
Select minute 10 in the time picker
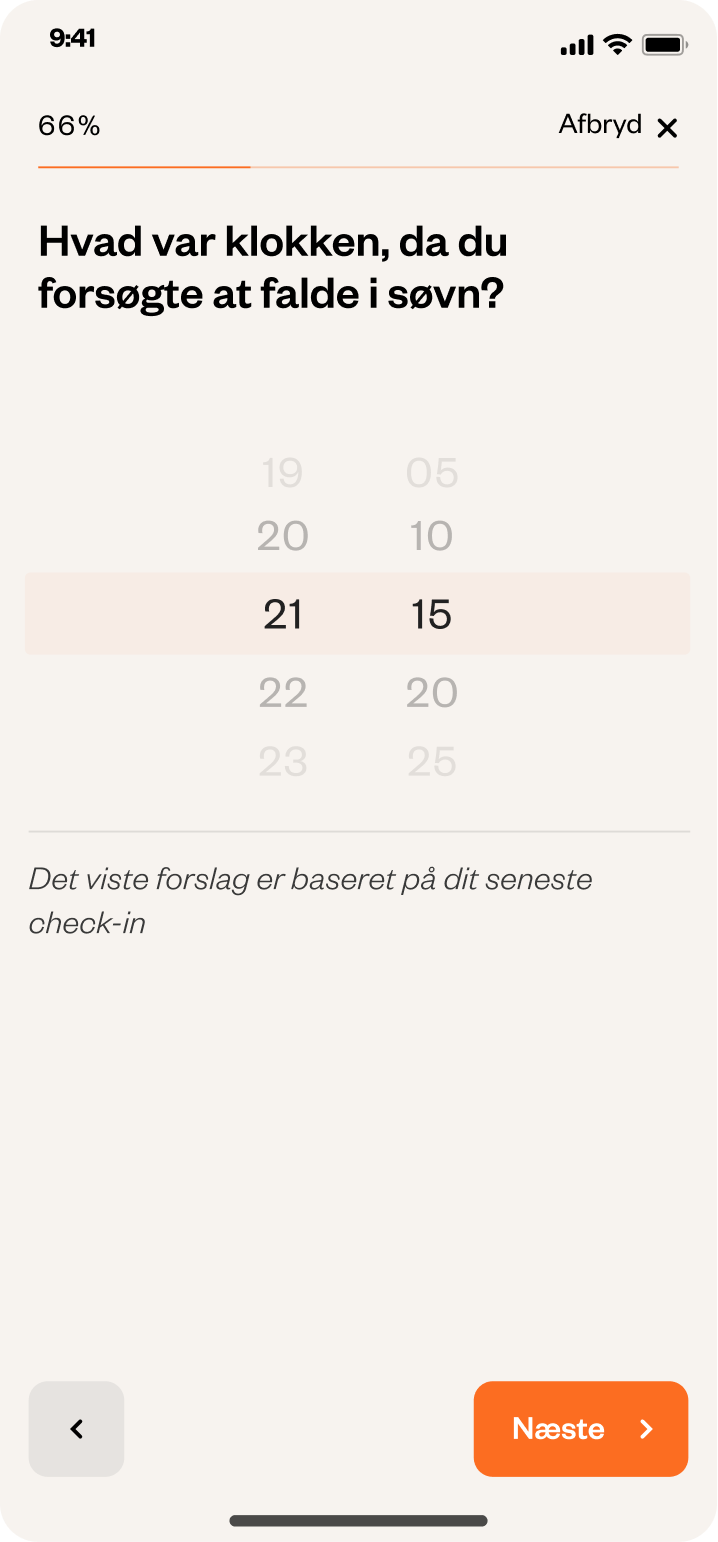pyautogui.click(x=432, y=537)
